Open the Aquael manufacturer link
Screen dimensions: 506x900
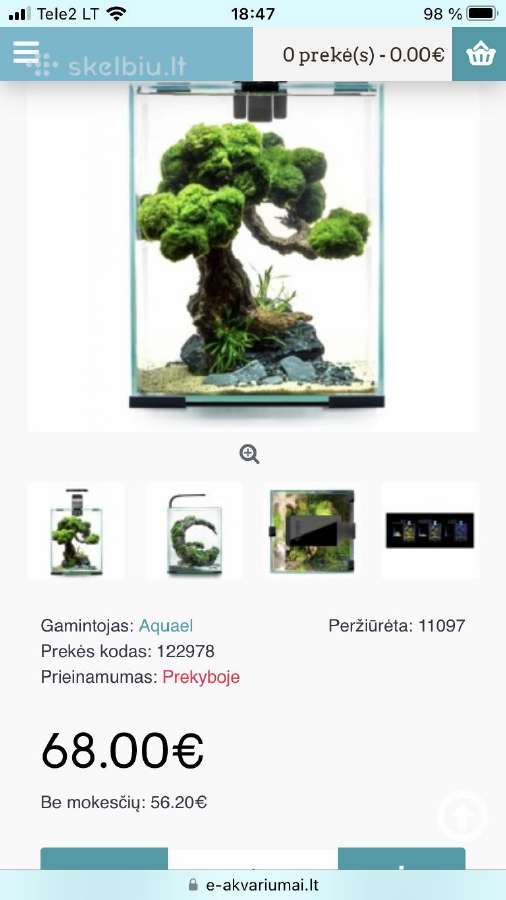[166, 626]
